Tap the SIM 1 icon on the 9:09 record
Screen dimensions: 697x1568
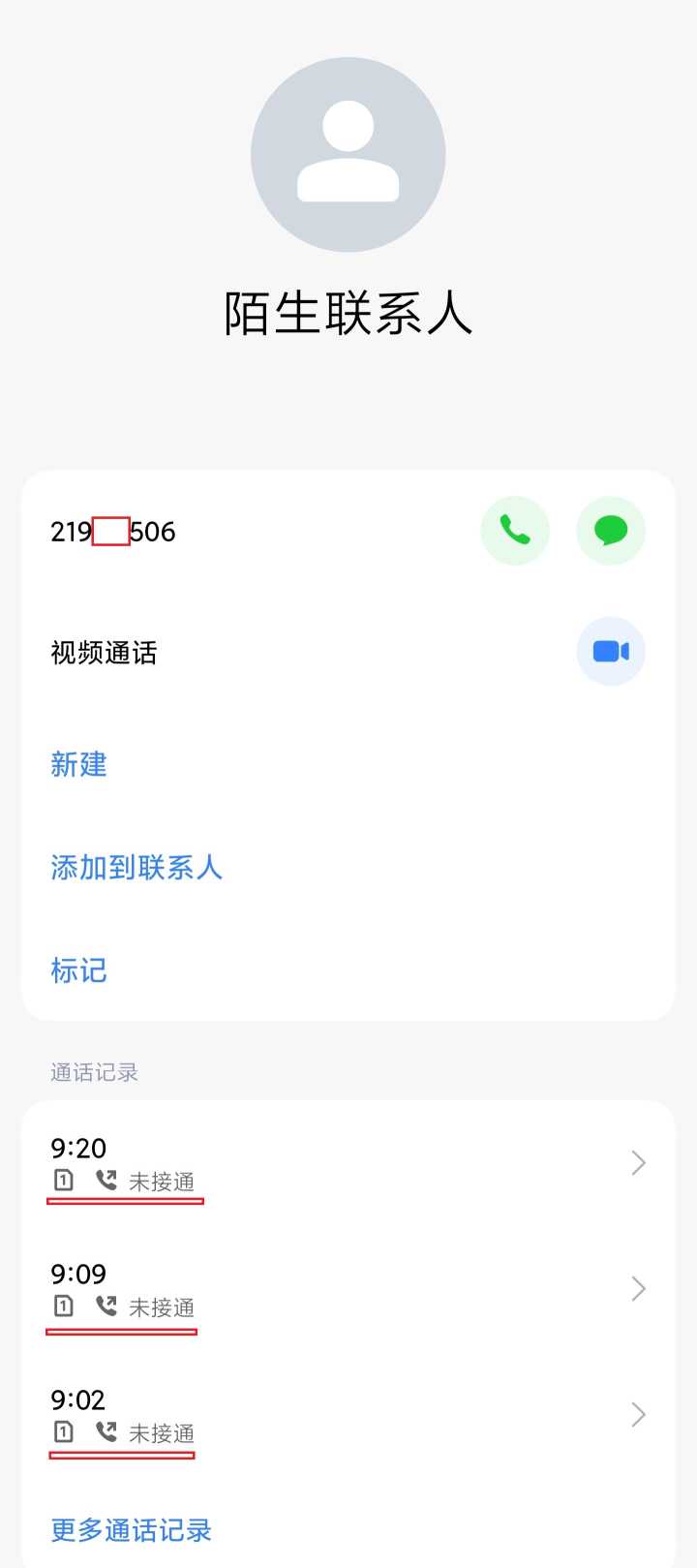tap(64, 1307)
